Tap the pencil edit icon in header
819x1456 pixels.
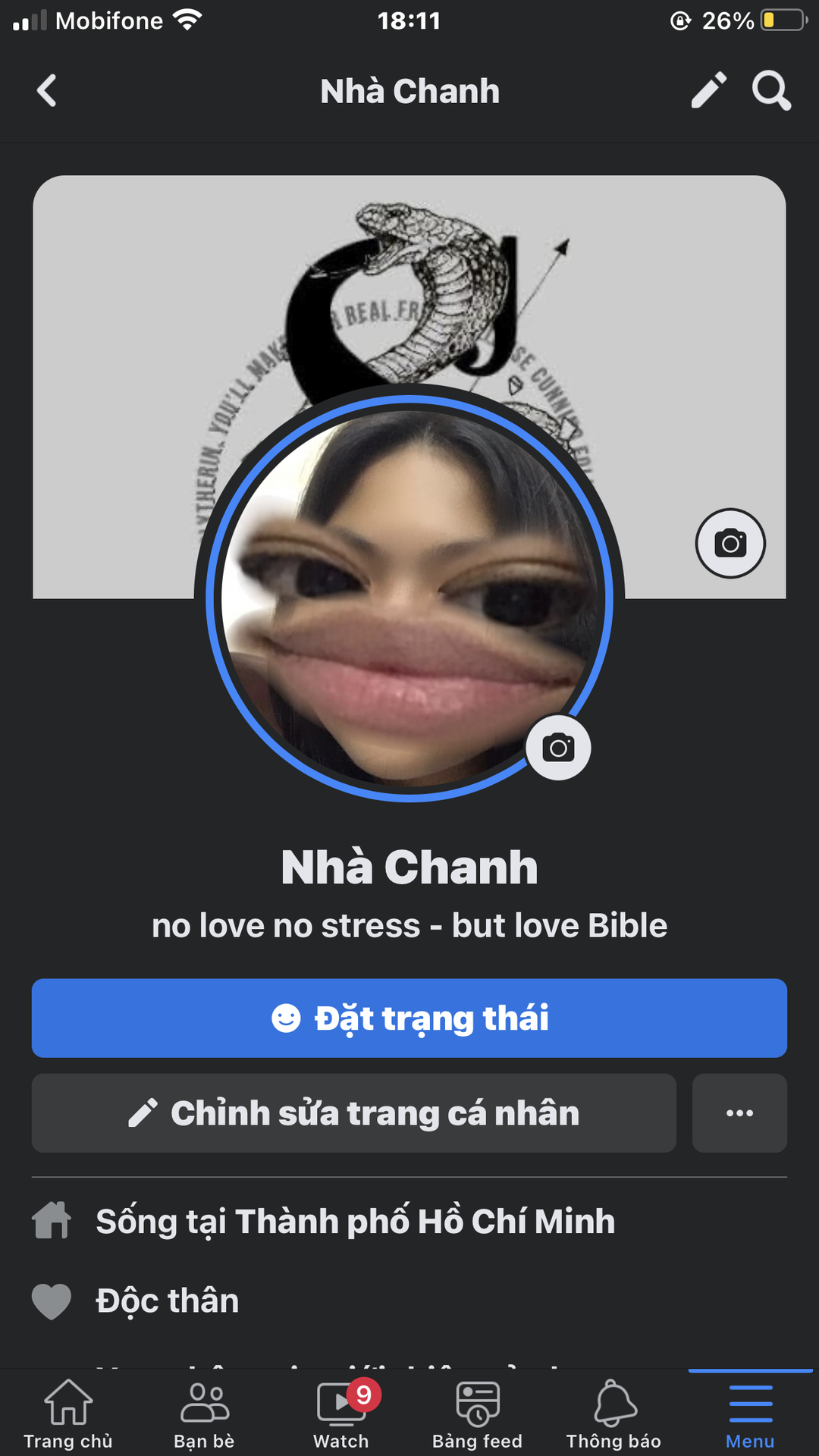tap(708, 91)
